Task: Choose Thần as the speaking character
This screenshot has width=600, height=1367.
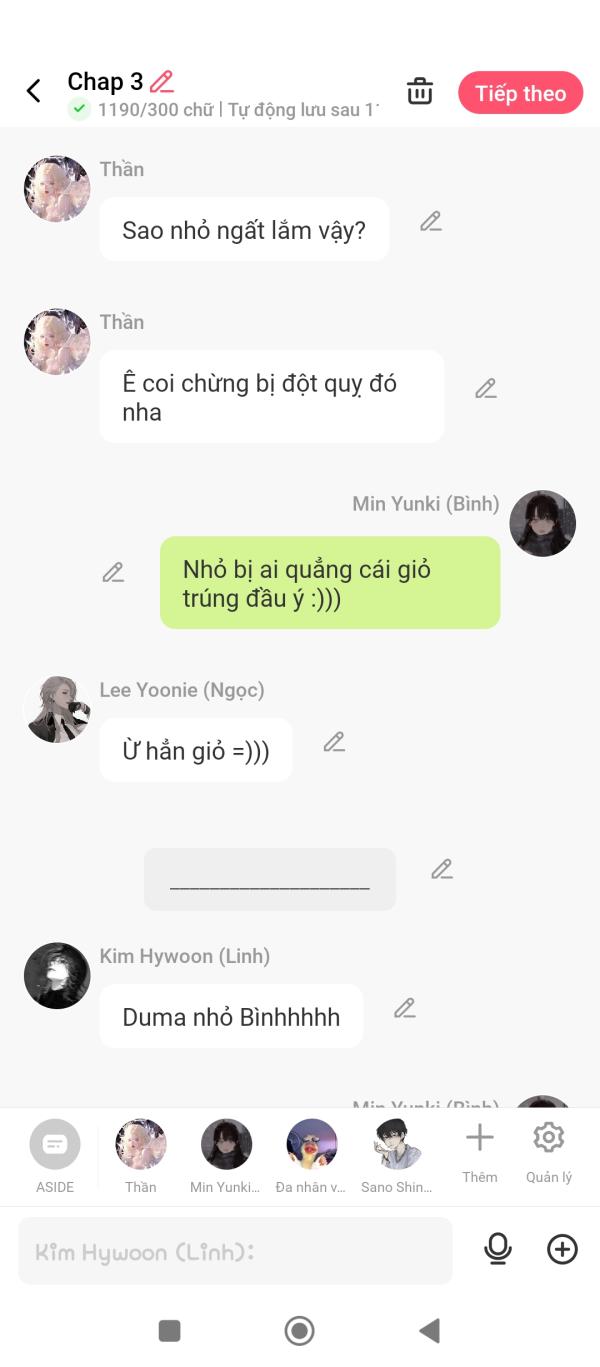Action: click(141, 1156)
